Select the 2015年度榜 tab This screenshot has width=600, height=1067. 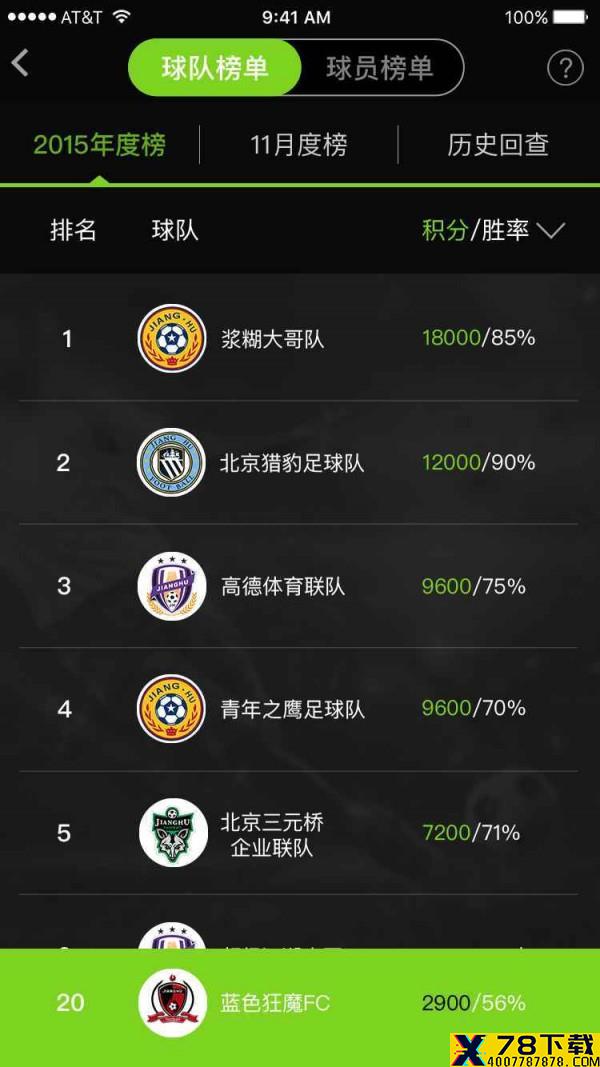tap(99, 145)
